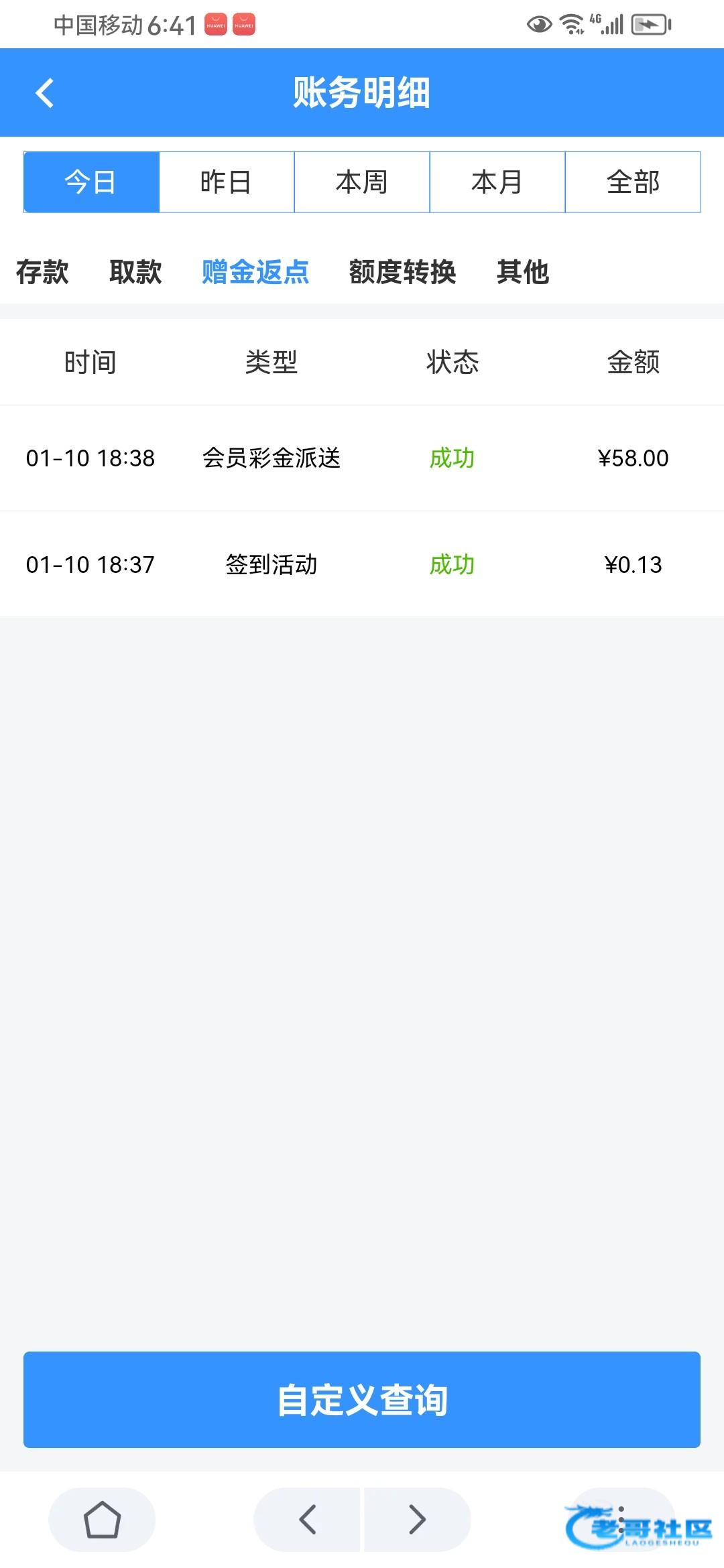Open the 存款 category

[42, 272]
